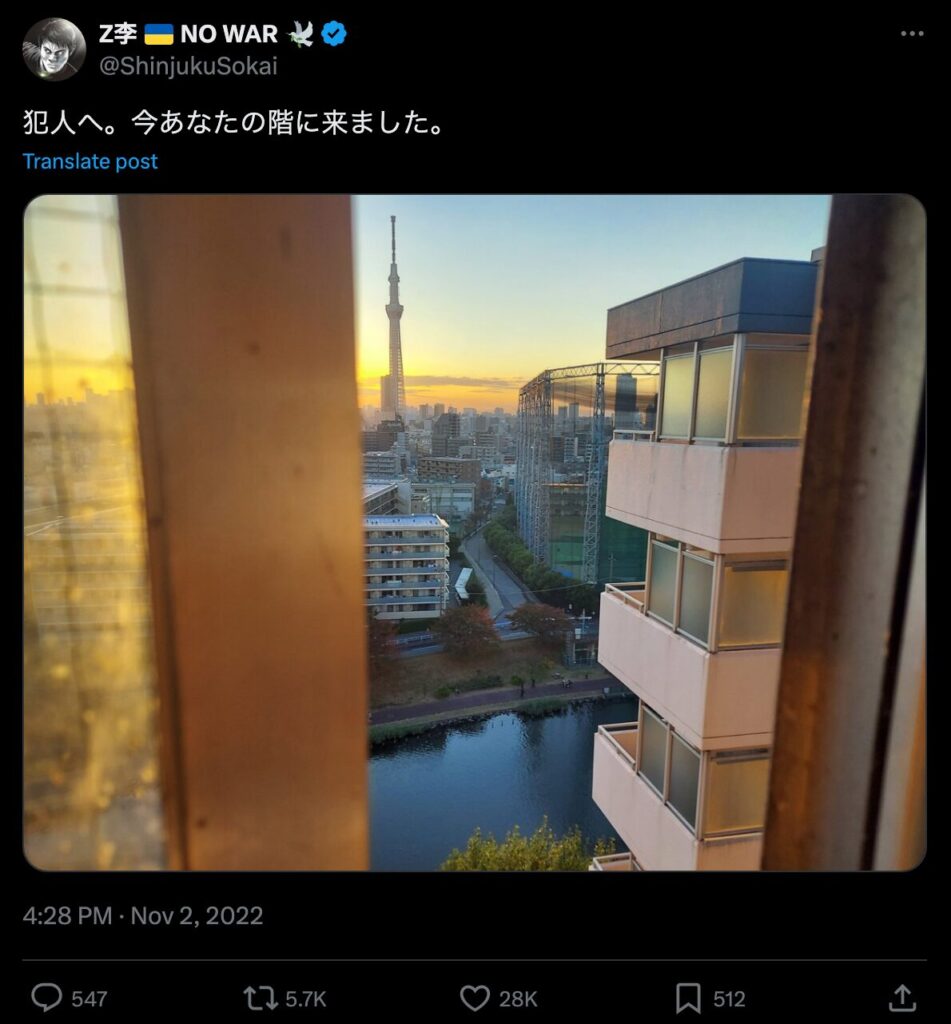This screenshot has width=951, height=1024.
Task: Open the post's three-dot overflow menu
Action: 911,34
